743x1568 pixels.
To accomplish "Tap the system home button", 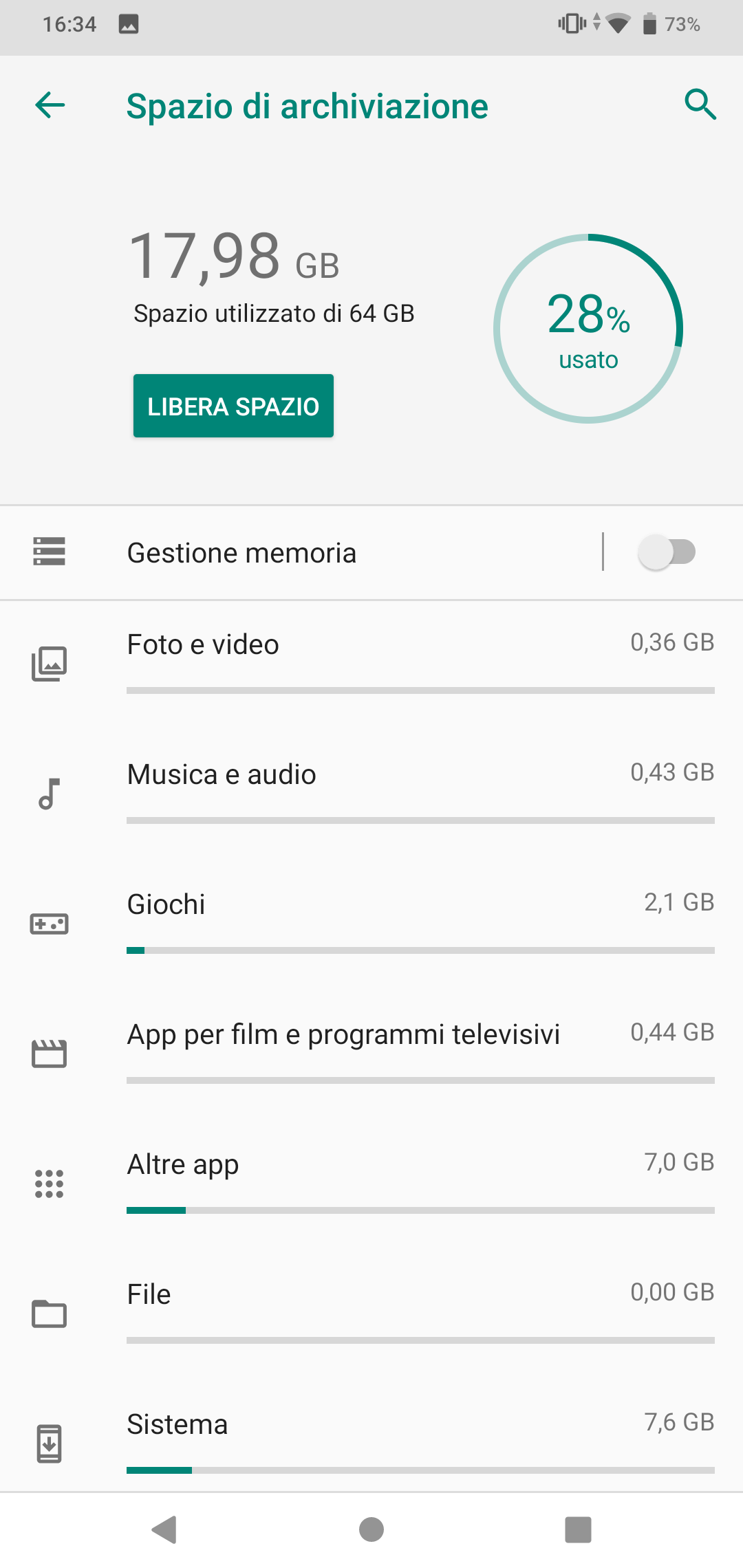I will [x=371, y=1529].
